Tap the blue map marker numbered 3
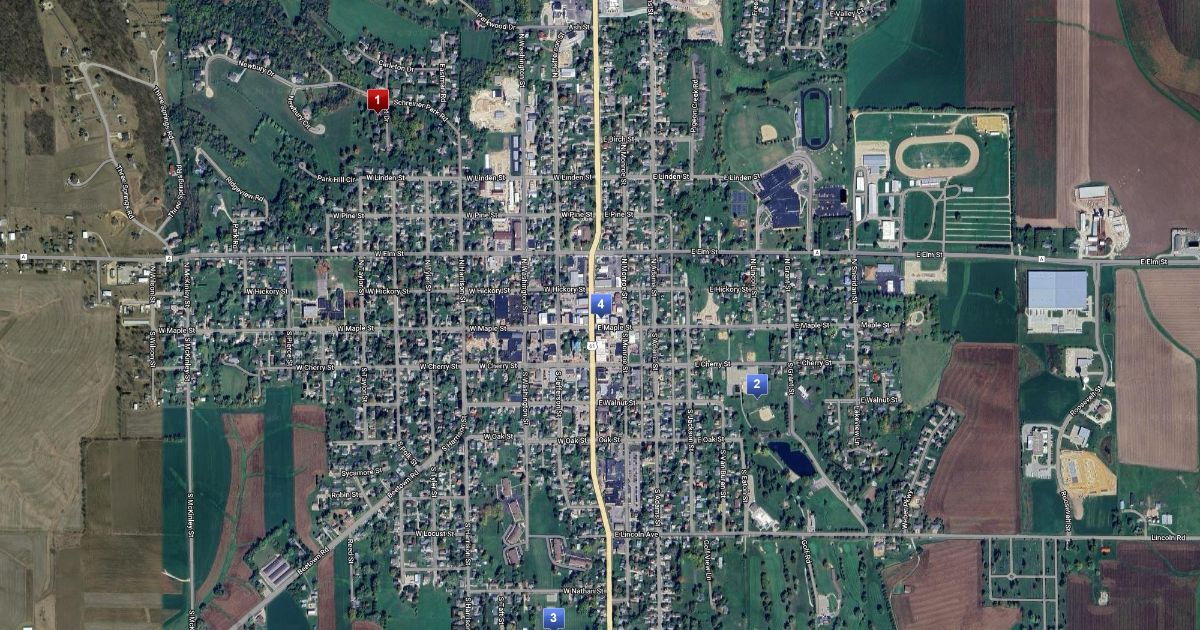The width and height of the screenshot is (1200, 630). point(553,619)
